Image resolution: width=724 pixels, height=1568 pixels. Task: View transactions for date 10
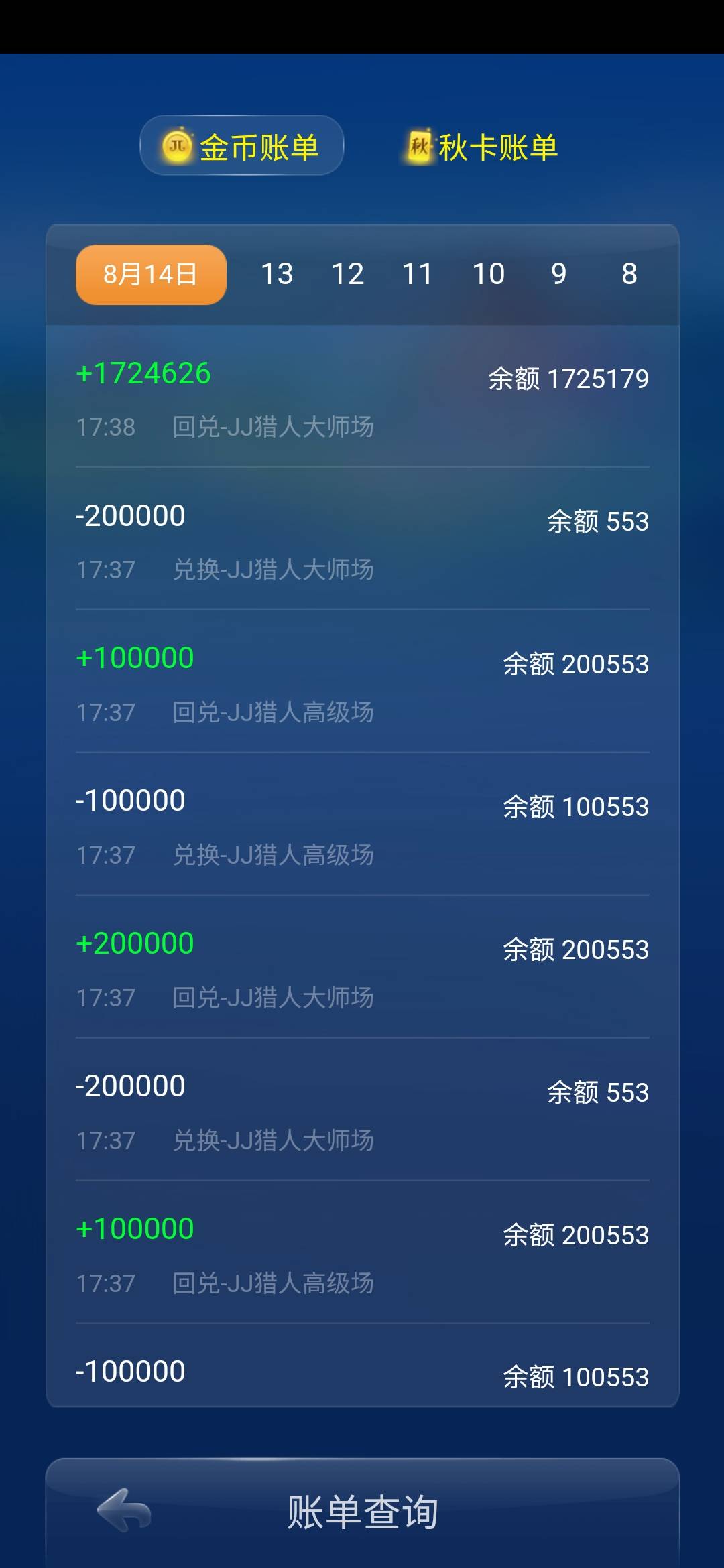488,273
